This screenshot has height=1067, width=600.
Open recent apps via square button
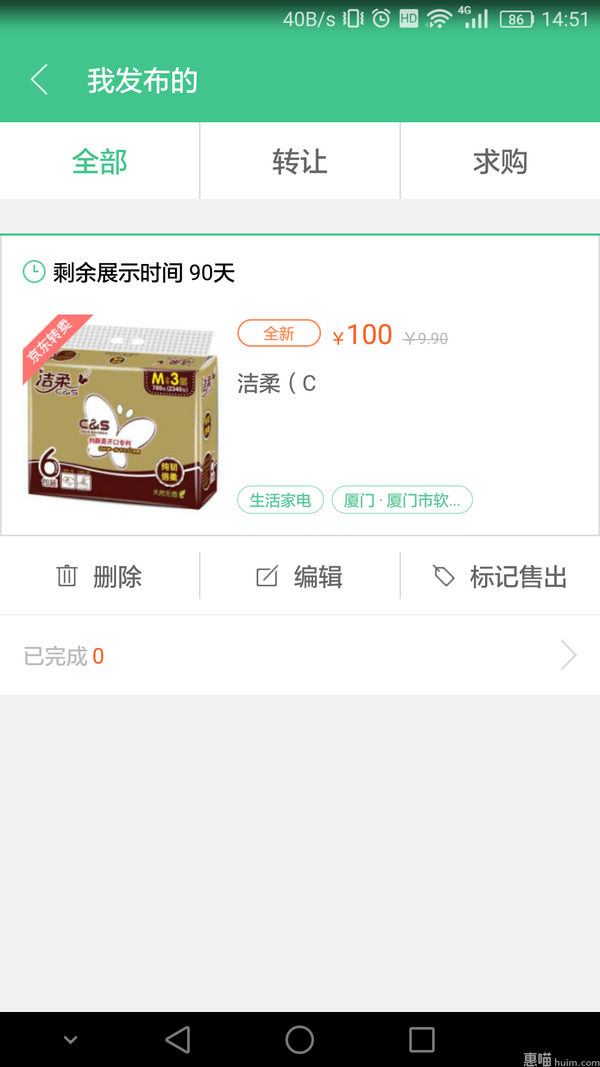pos(422,1039)
